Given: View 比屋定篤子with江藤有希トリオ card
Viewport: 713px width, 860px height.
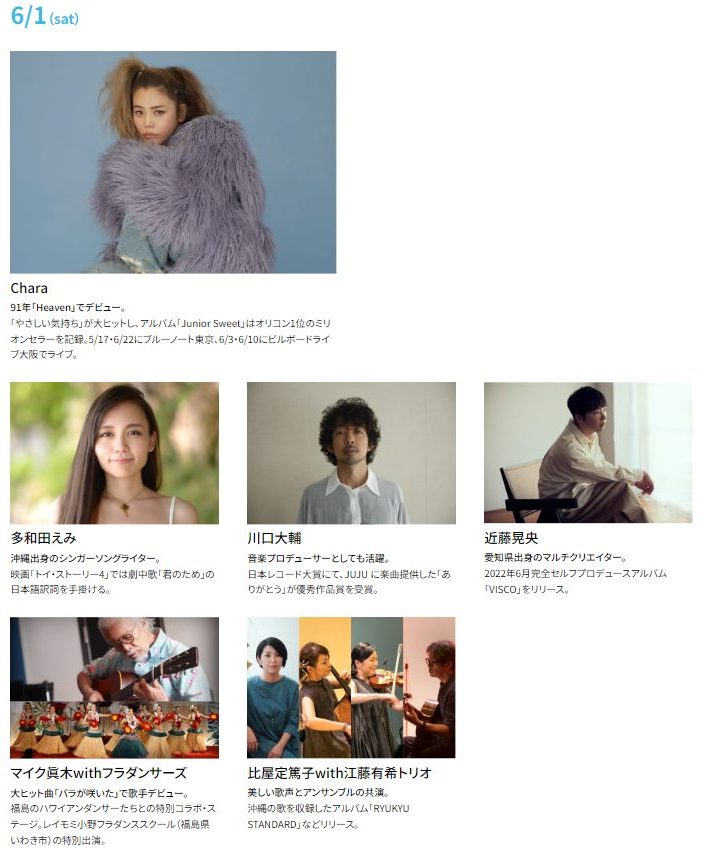Looking at the screenshot, I should pyautogui.click(x=351, y=687).
